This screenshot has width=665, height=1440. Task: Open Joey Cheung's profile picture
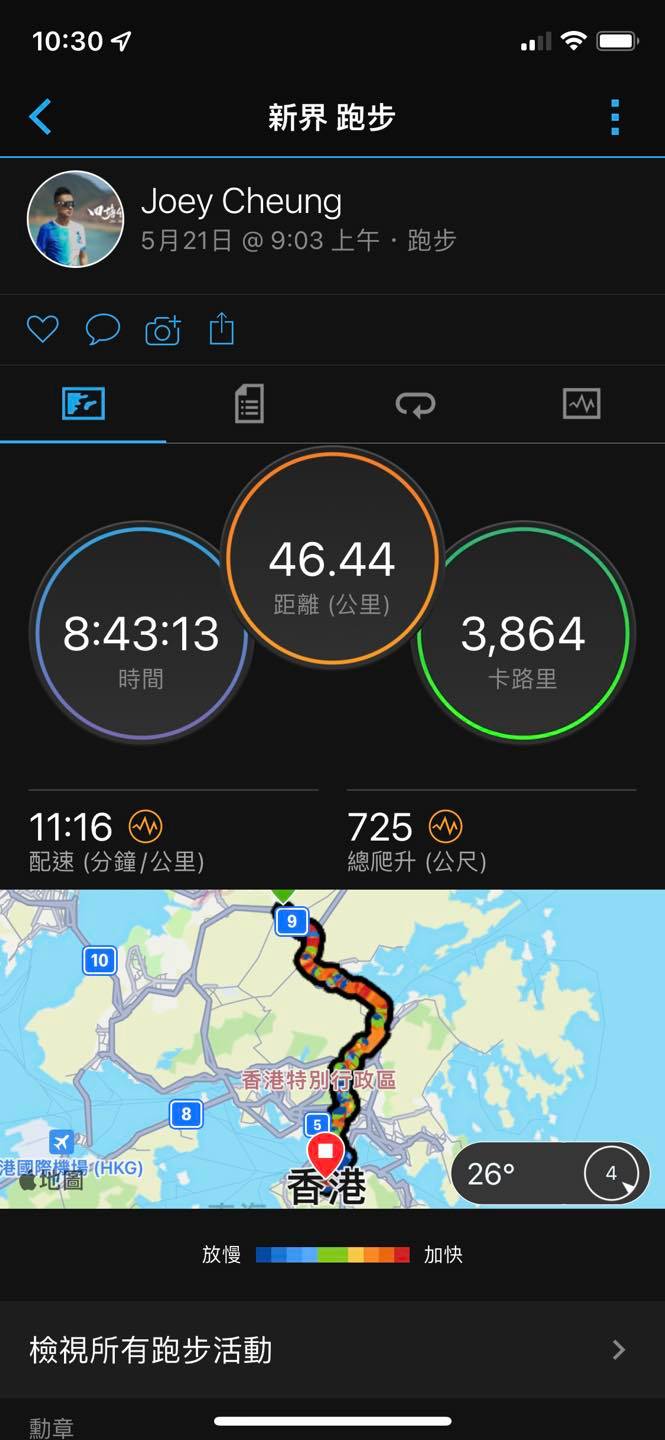coord(75,220)
